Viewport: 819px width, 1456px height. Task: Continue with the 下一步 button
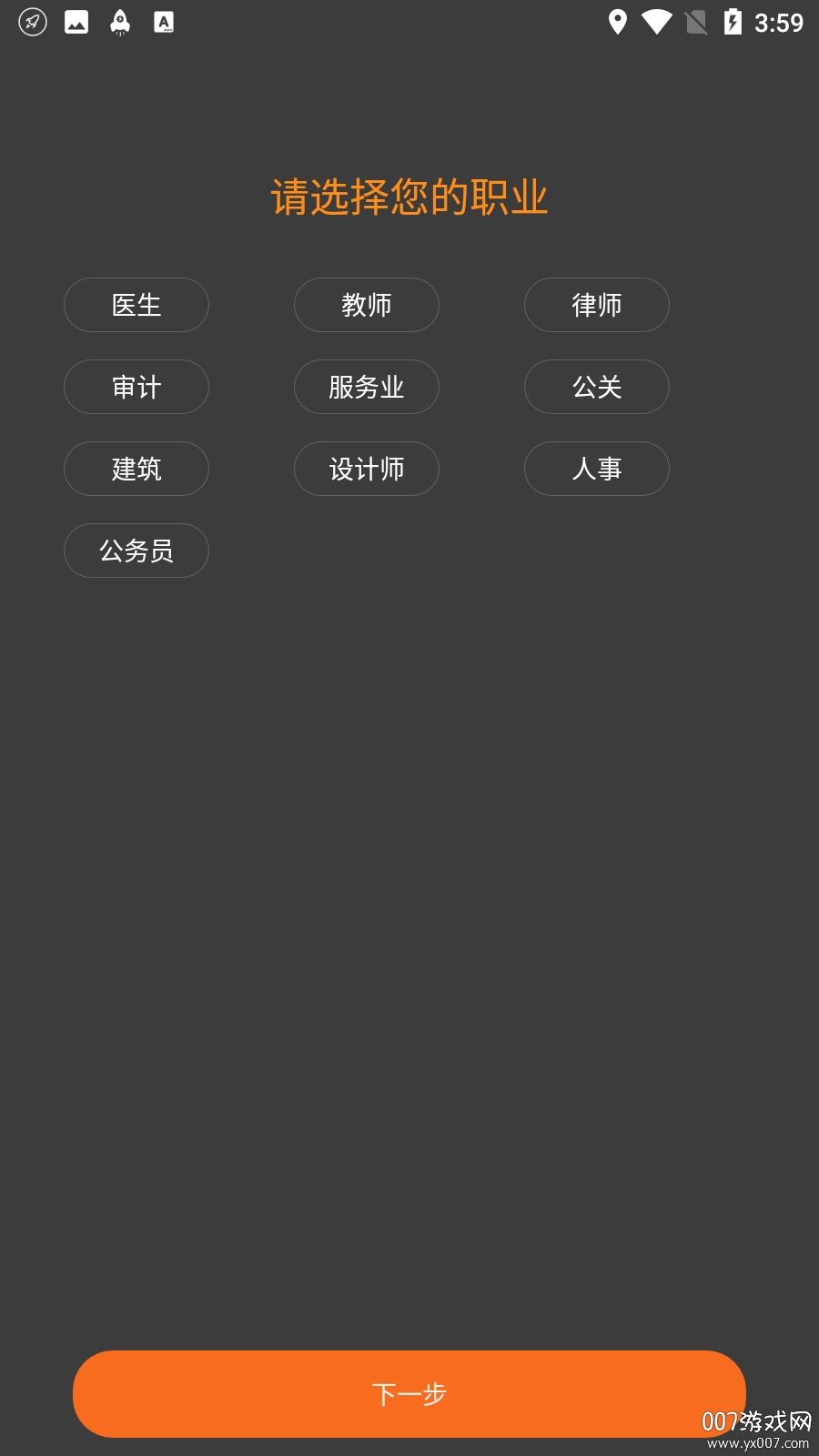click(409, 1393)
